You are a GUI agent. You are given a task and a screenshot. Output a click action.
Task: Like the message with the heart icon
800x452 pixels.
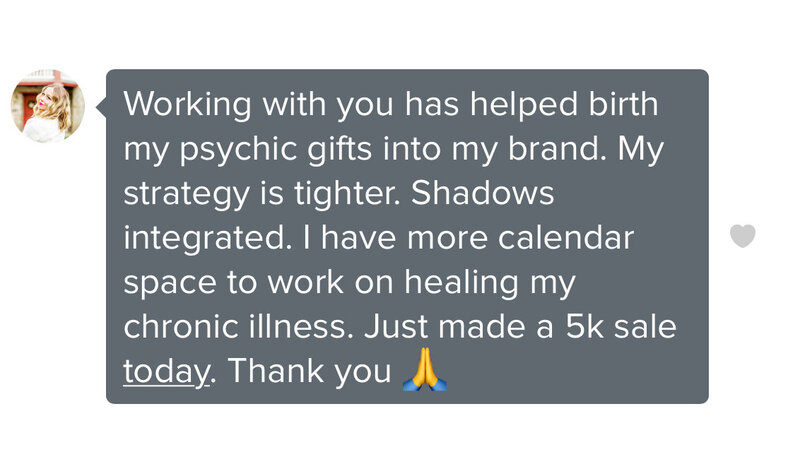coord(742,236)
